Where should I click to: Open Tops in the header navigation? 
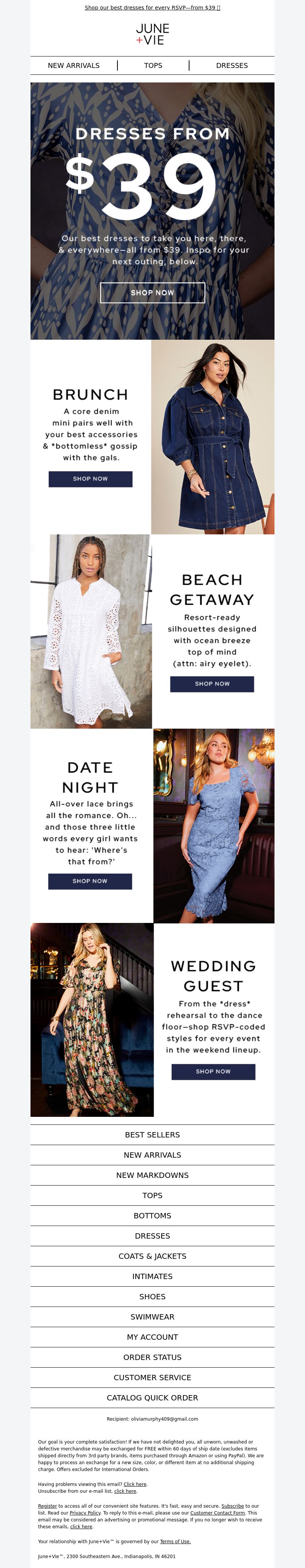tap(153, 66)
